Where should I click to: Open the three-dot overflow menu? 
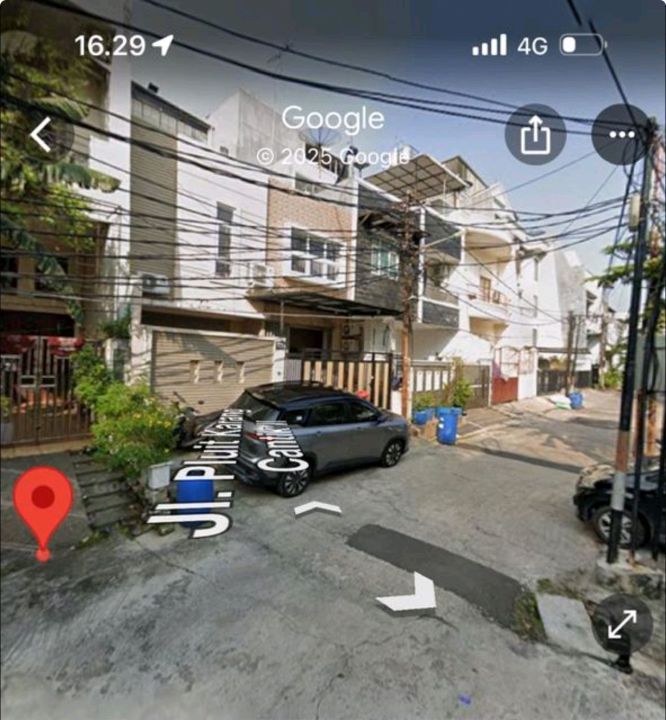click(621, 134)
